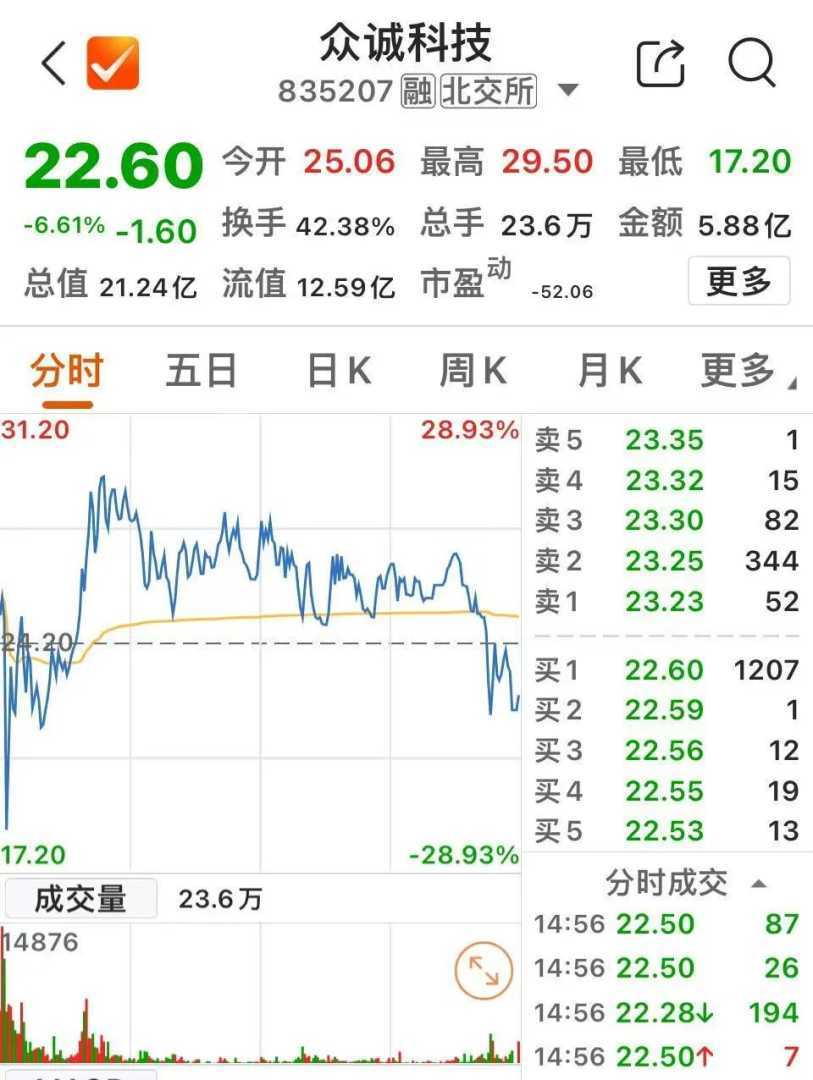Tap the orange checkmark icon
The image size is (813, 1080).
(x=112, y=64)
